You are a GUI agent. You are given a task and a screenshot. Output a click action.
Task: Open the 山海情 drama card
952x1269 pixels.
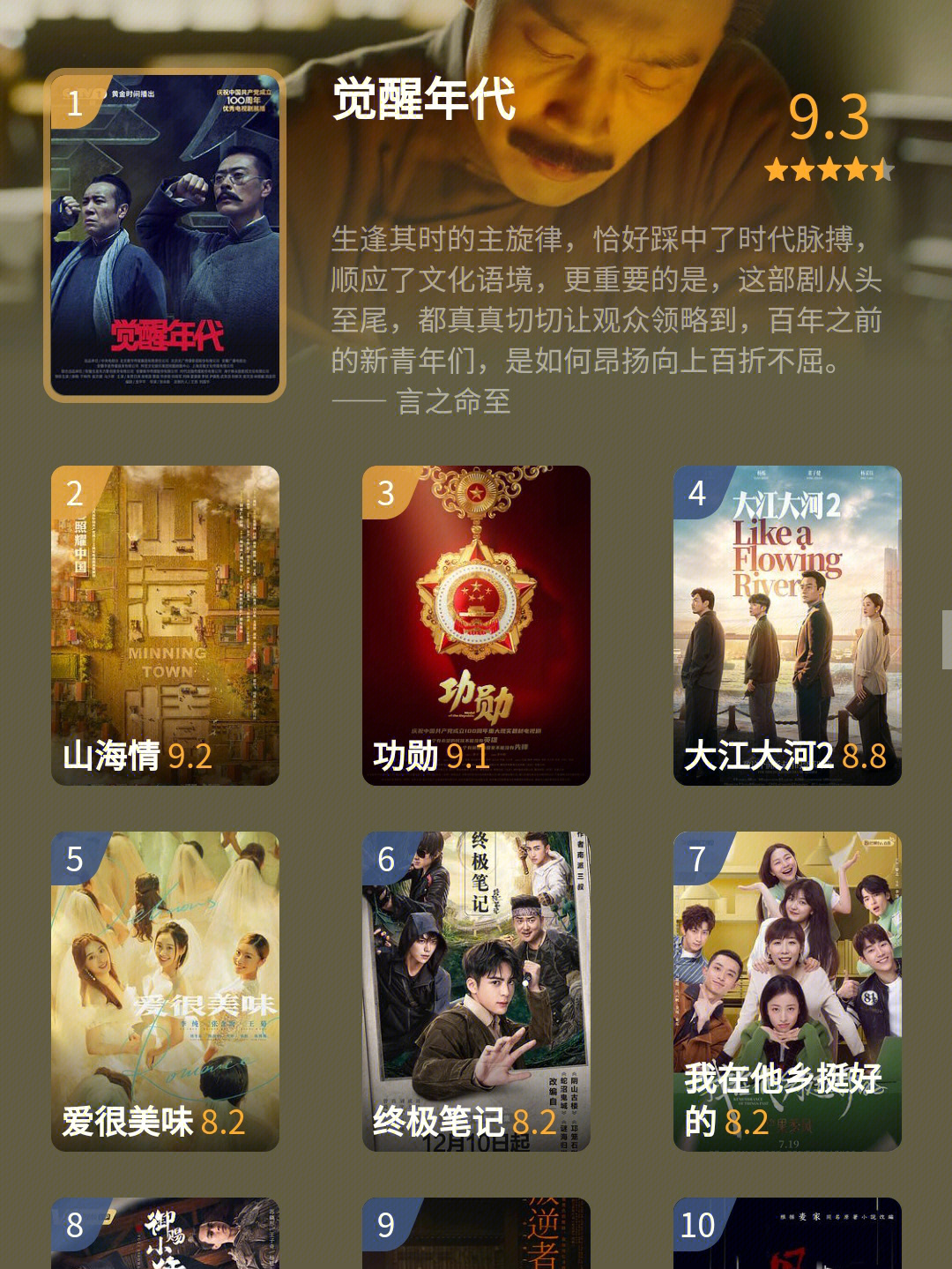pos(165,624)
